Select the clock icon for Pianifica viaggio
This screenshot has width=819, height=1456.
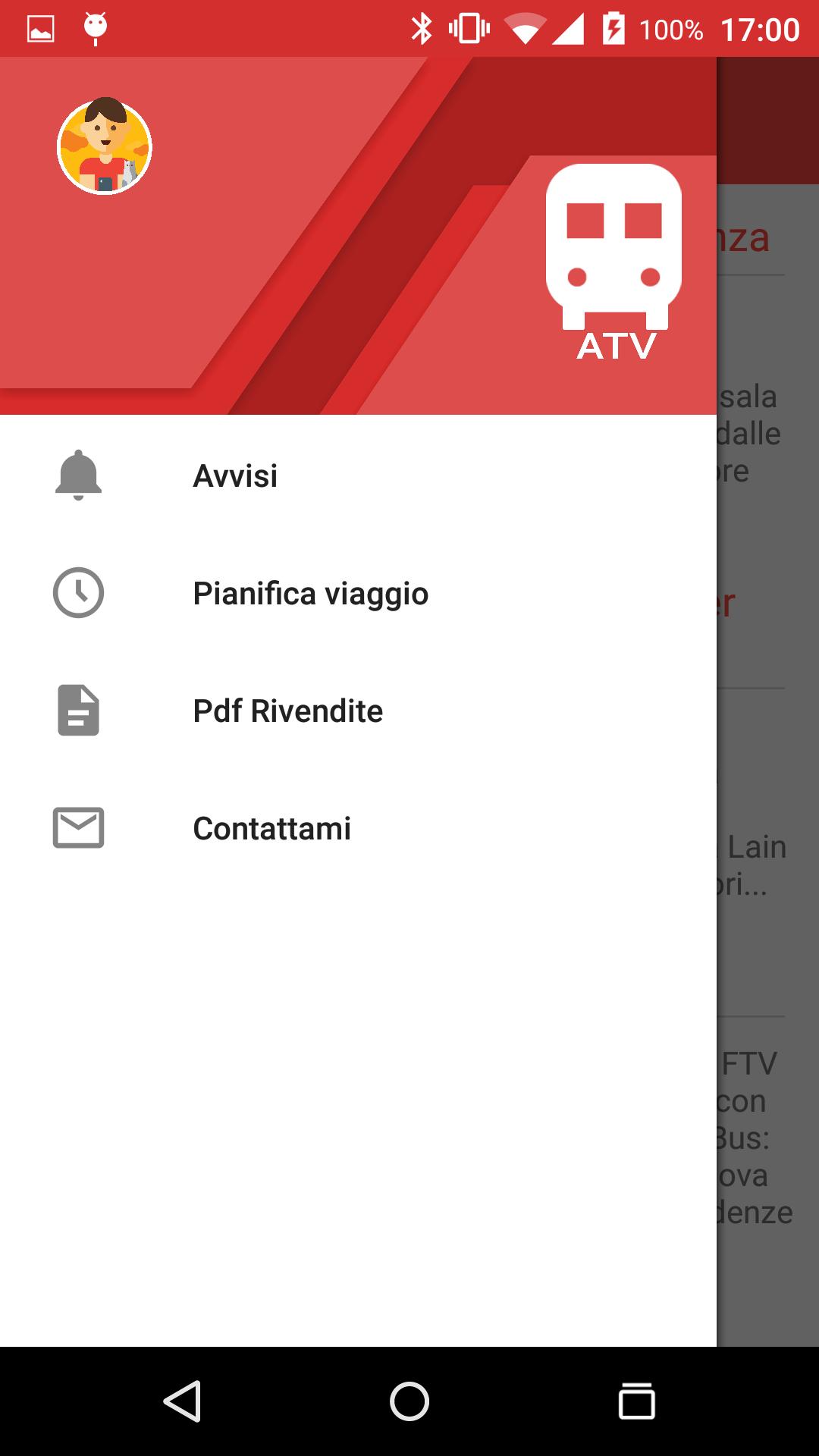pyautogui.click(x=77, y=592)
